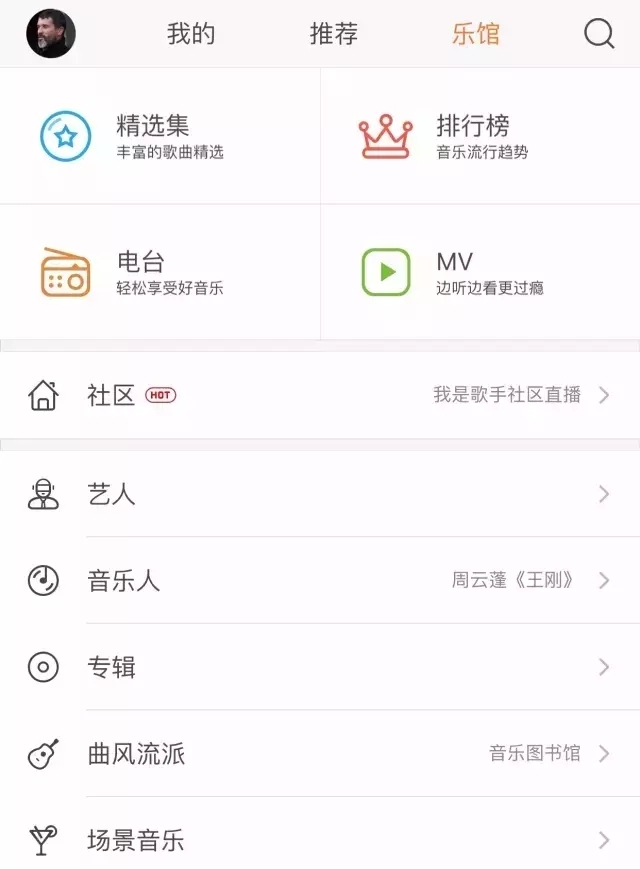Open the 社区 community row
The image size is (640, 869).
(320, 395)
